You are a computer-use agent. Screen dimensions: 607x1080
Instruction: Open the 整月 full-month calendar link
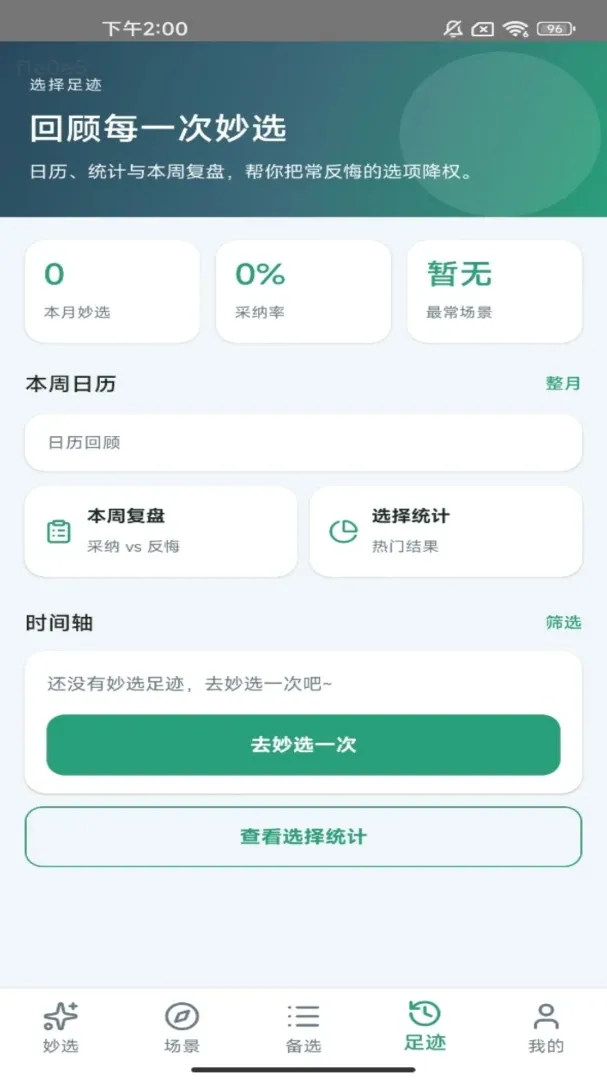coord(563,384)
